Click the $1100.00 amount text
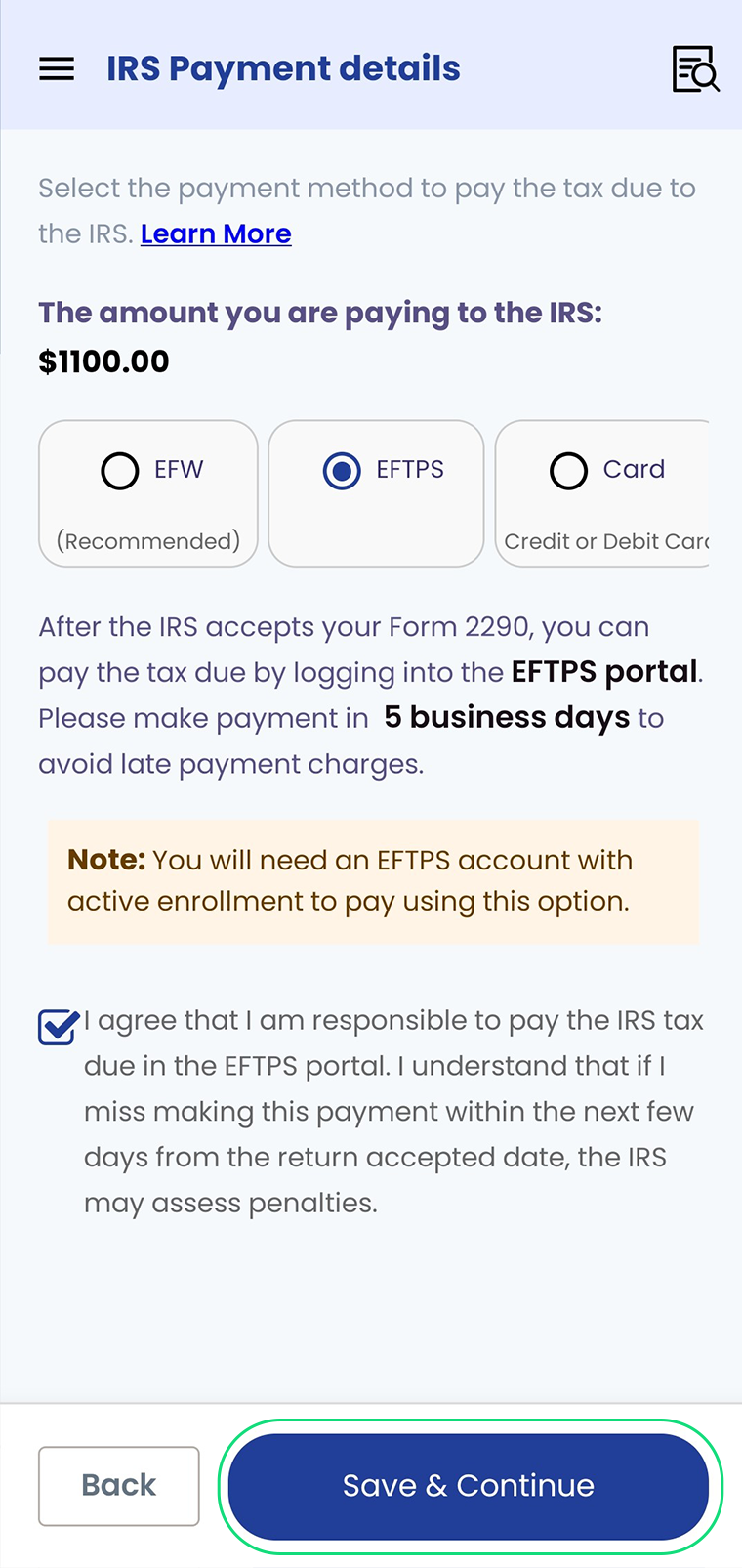 point(103,360)
